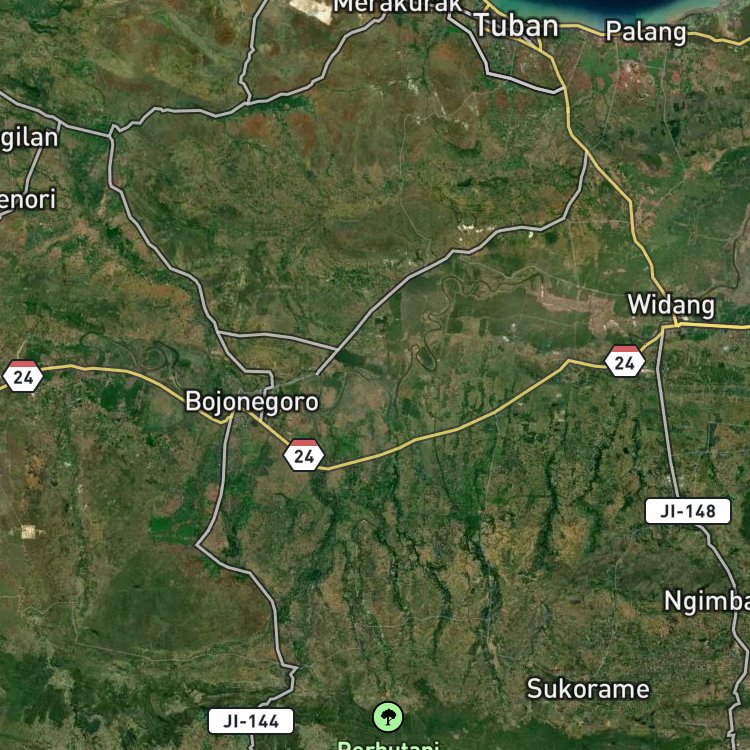
Task: Open the Perhutani park marker
Action: (x=388, y=717)
